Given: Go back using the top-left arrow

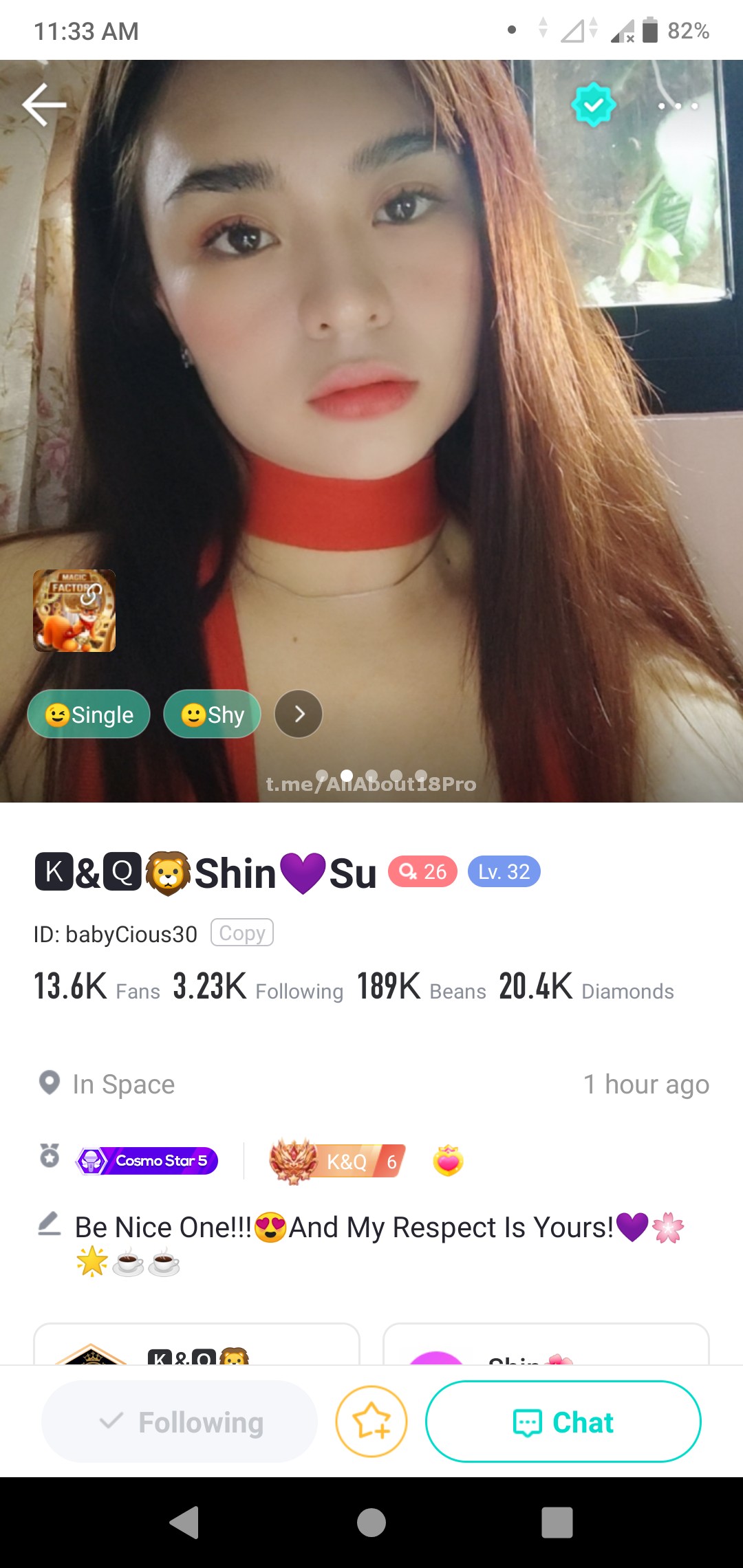Looking at the screenshot, I should (x=44, y=105).
